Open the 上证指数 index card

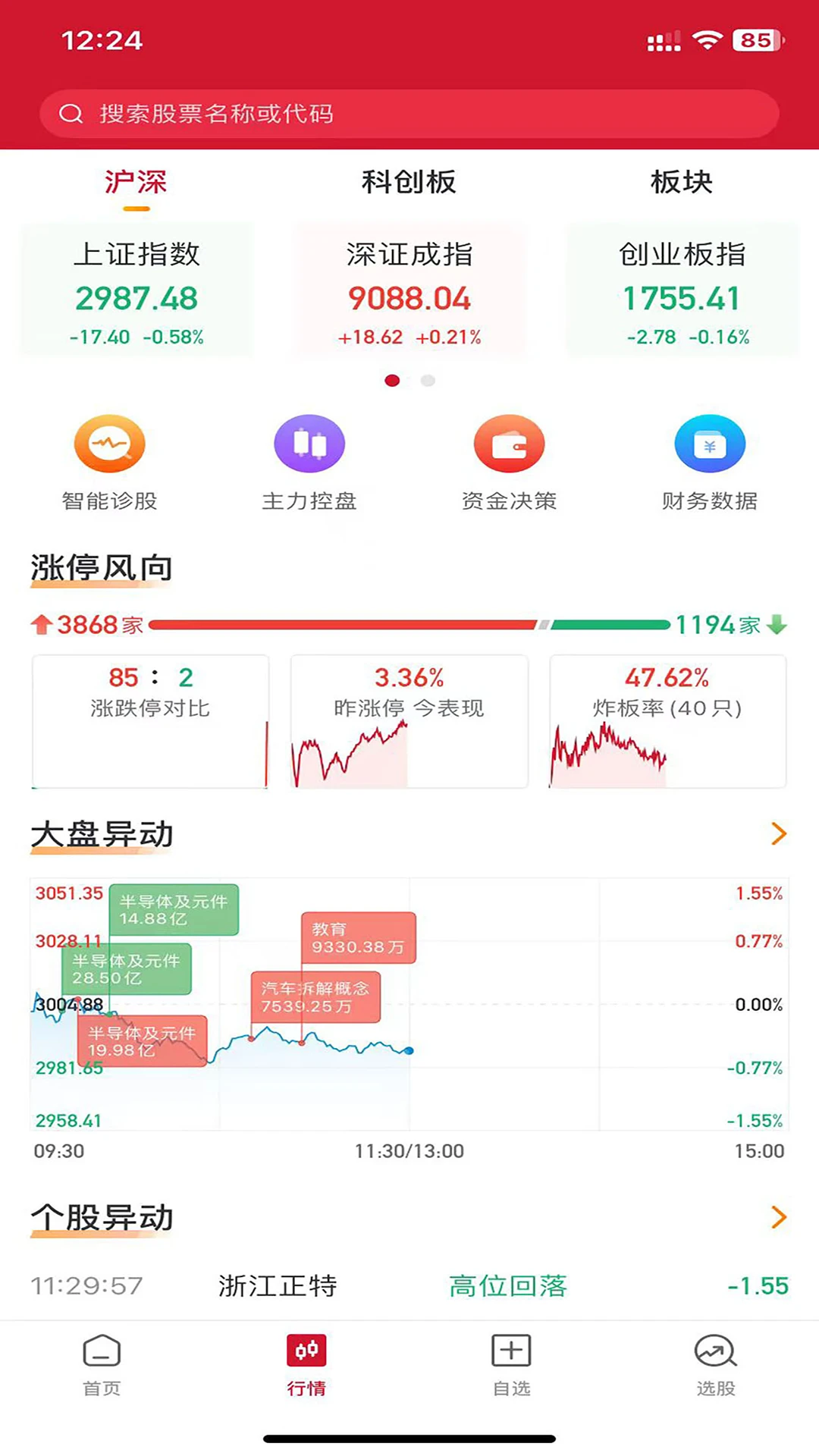coord(136,292)
